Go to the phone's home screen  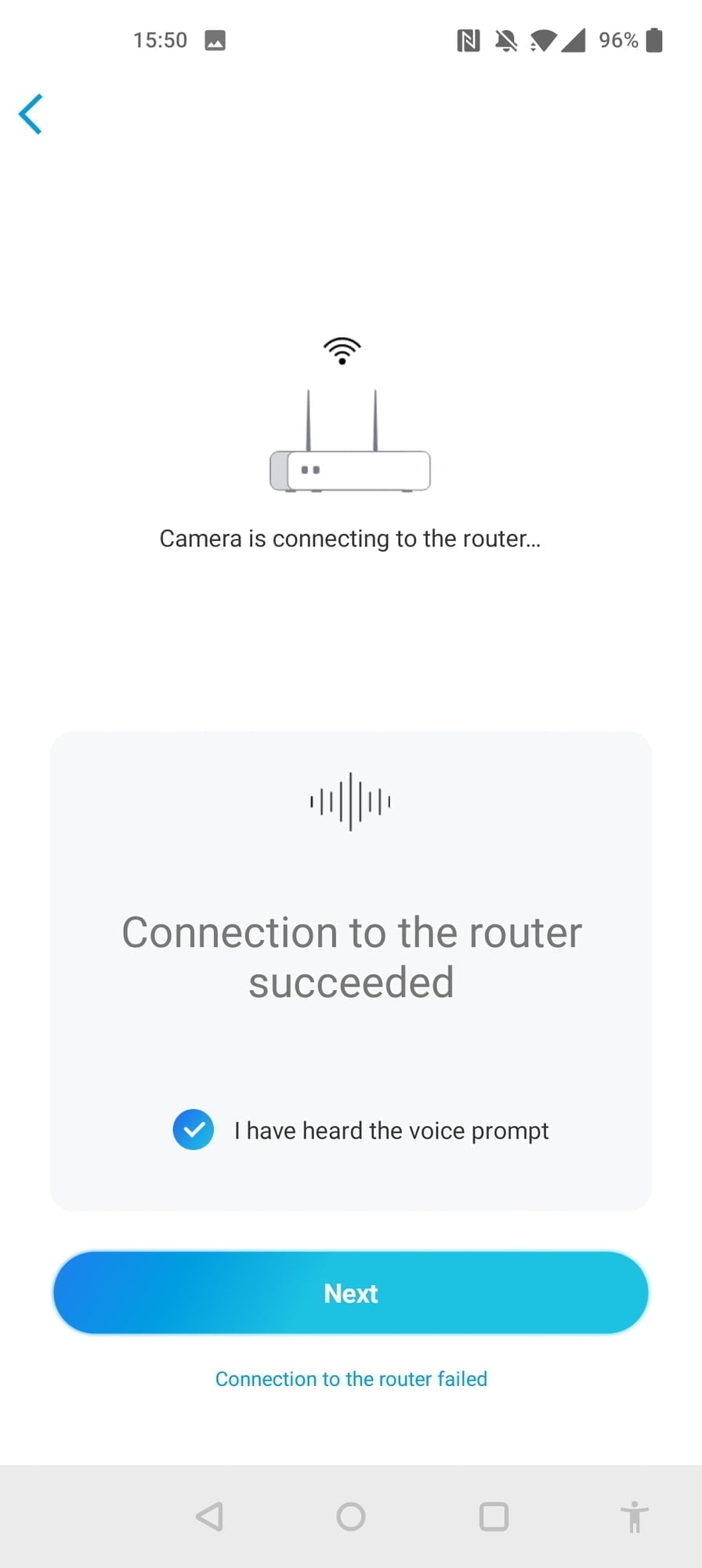click(x=351, y=1516)
